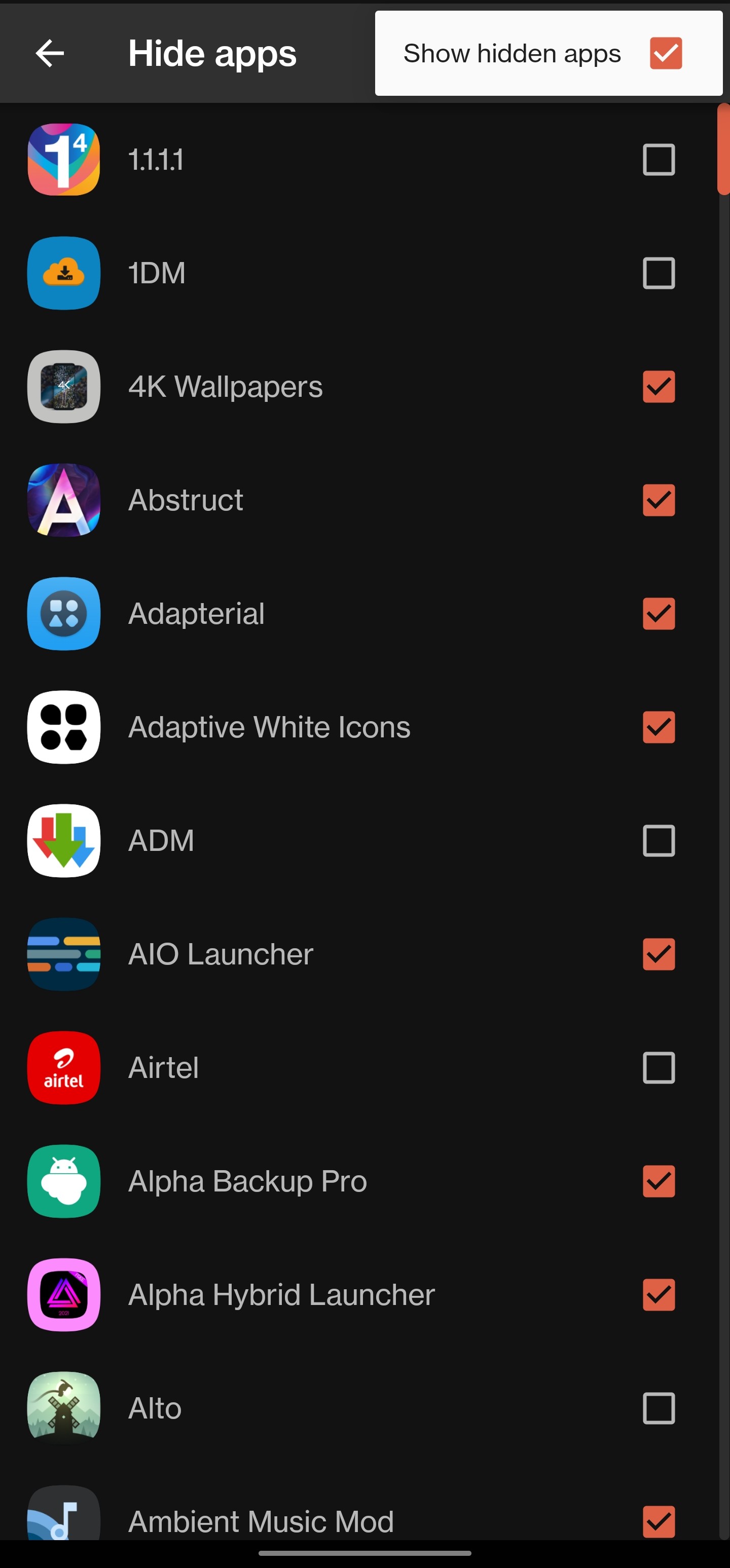
Task: Click the Alpha Hybrid Launcher icon
Action: pos(63,1294)
